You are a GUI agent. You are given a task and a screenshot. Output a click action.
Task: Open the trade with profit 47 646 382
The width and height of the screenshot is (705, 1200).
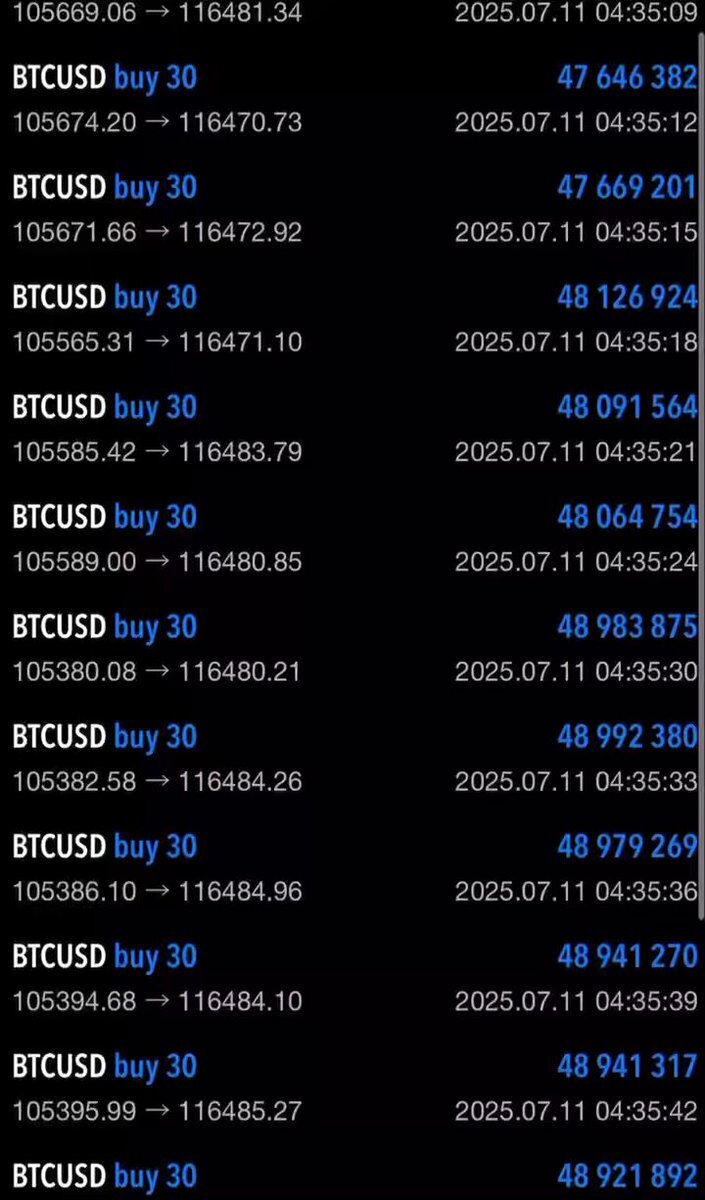pos(352,99)
